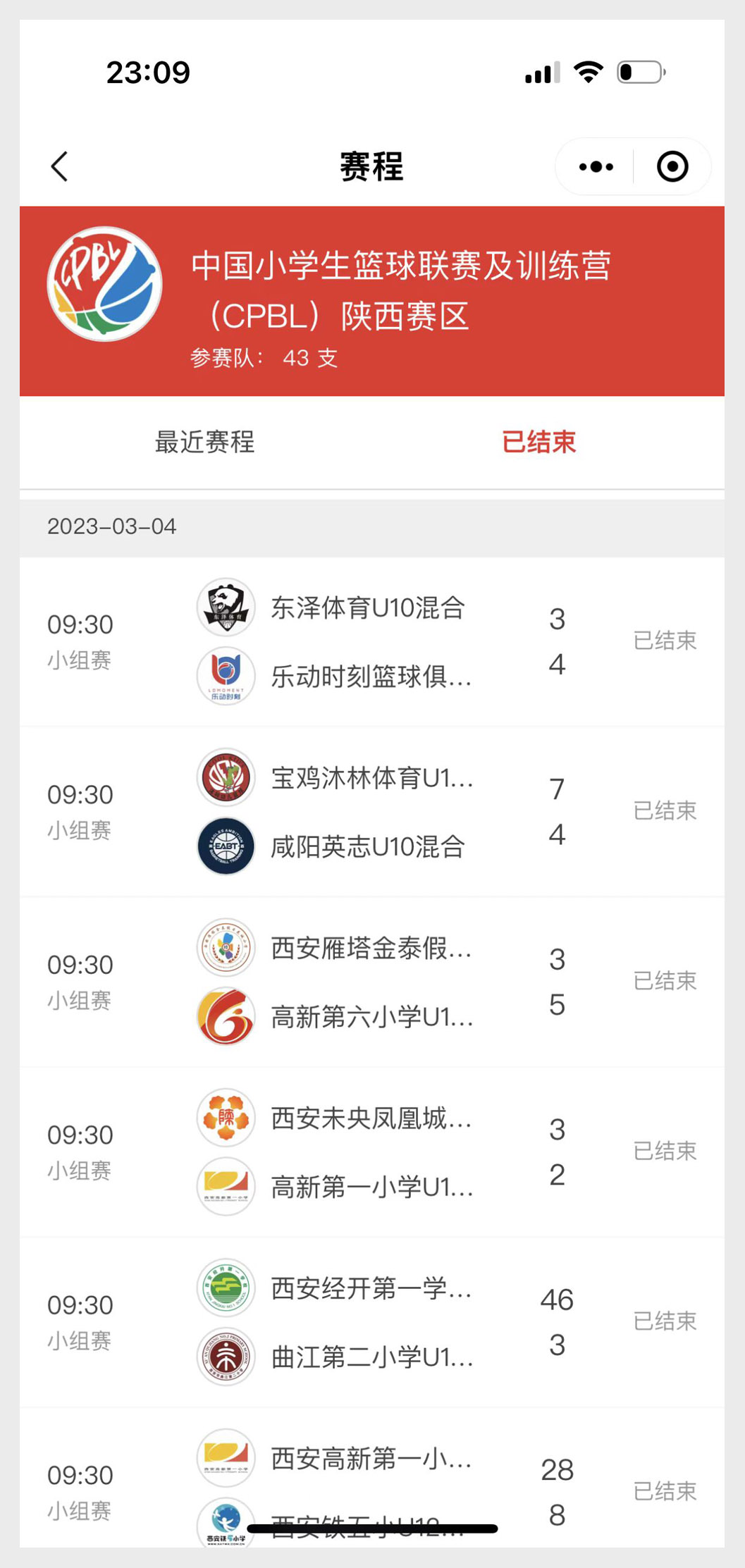
Task: Select the 已结束 tab
Action: 539,442
